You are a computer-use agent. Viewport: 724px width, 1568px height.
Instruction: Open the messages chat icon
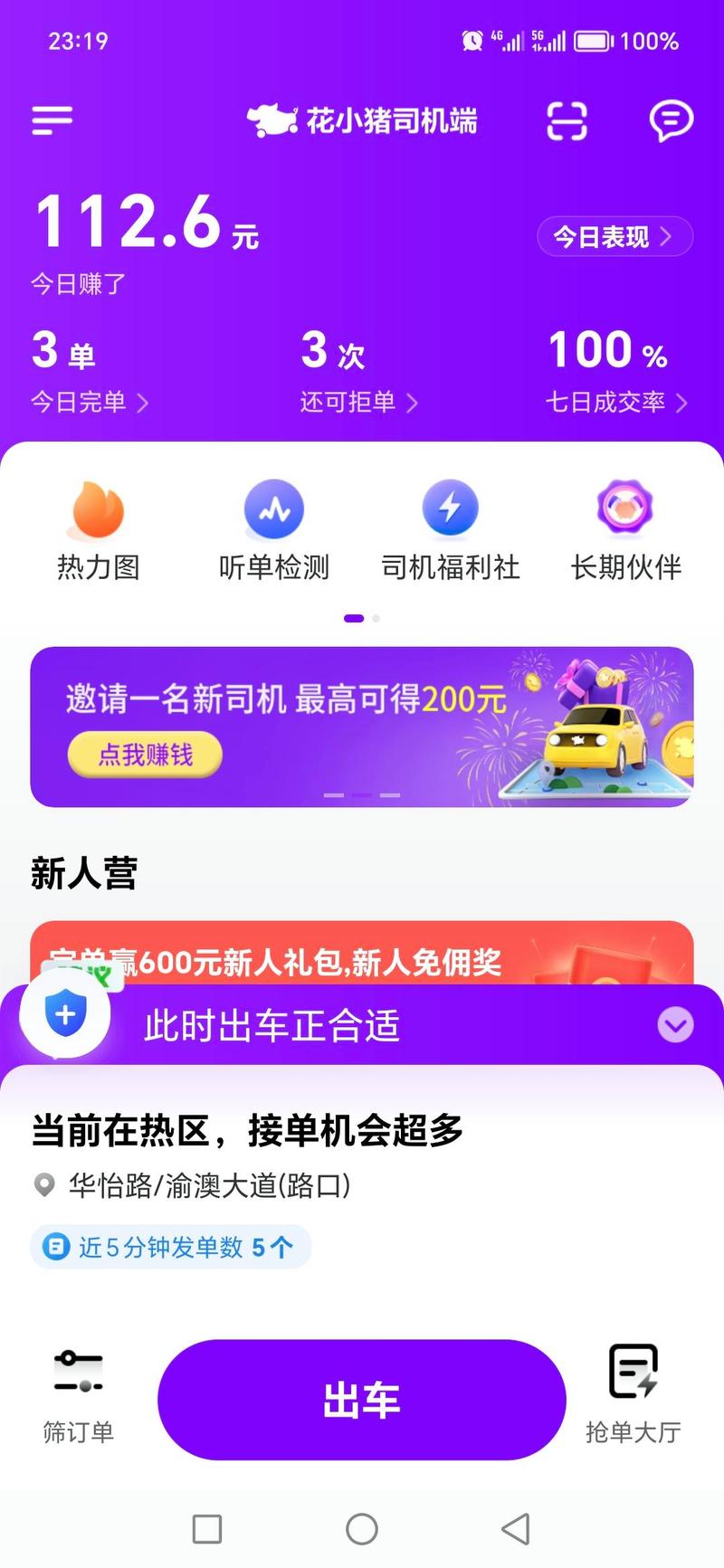click(x=671, y=121)
